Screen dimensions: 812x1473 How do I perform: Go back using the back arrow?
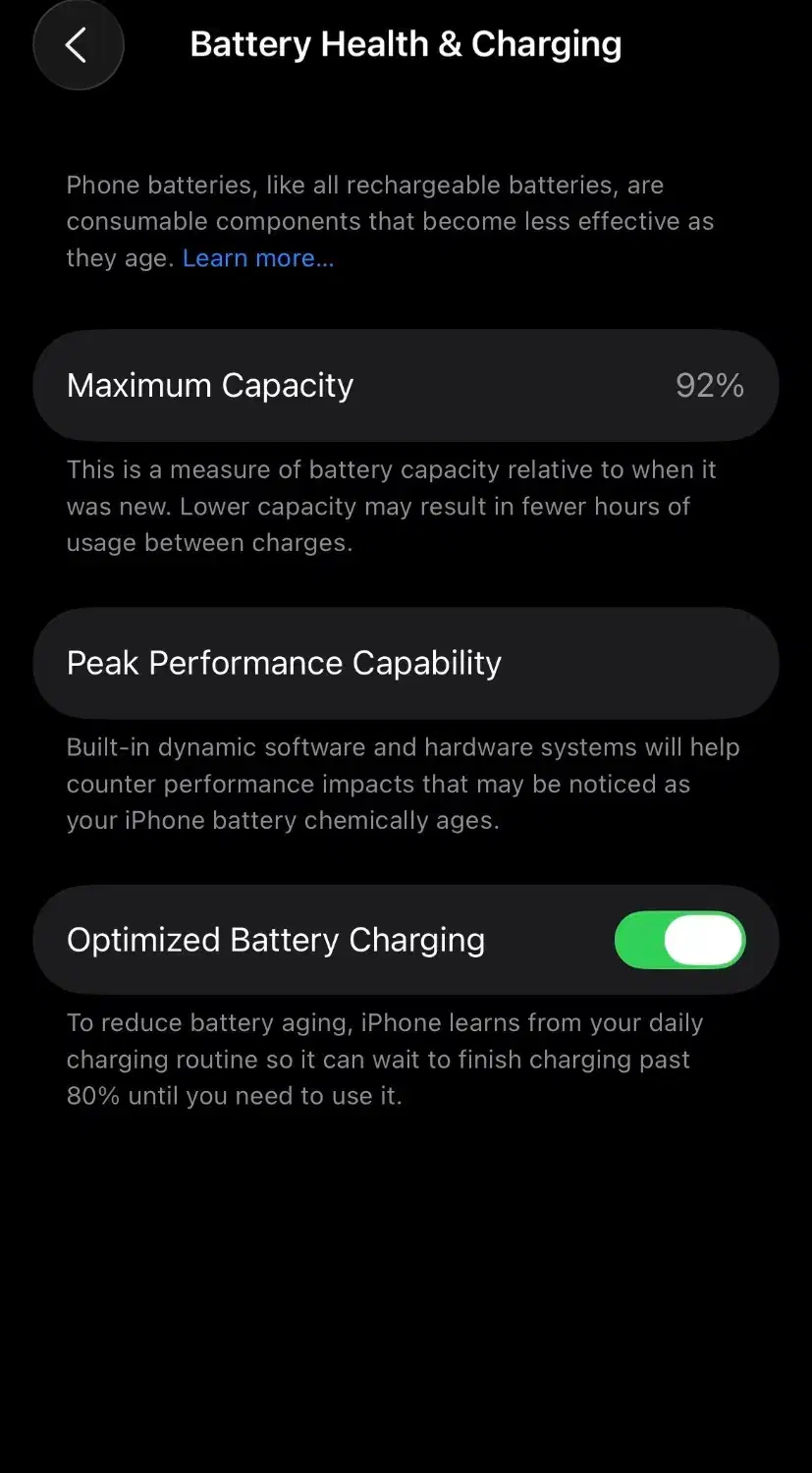78,45
